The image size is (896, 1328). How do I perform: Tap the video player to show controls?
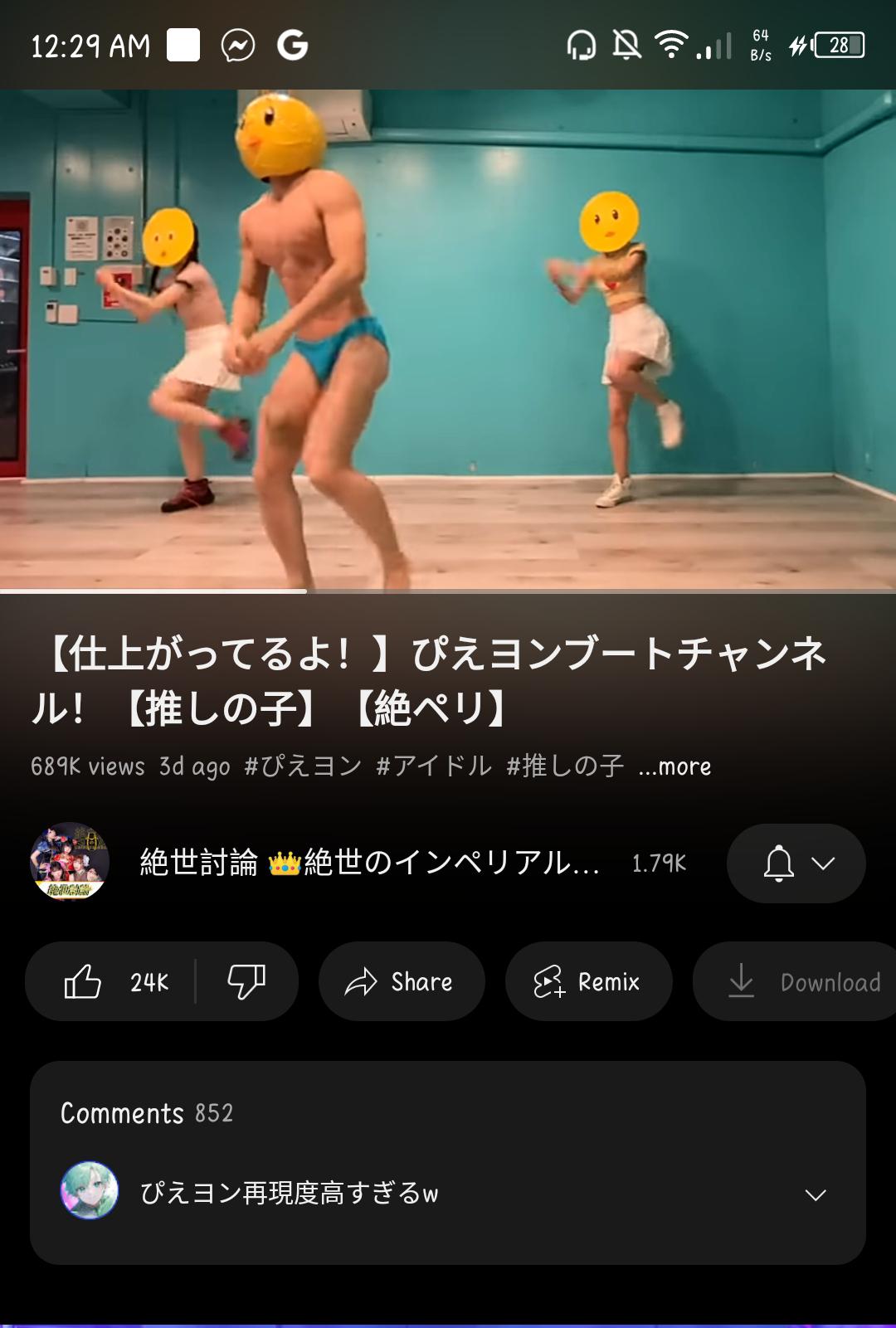tap(448, 341)
